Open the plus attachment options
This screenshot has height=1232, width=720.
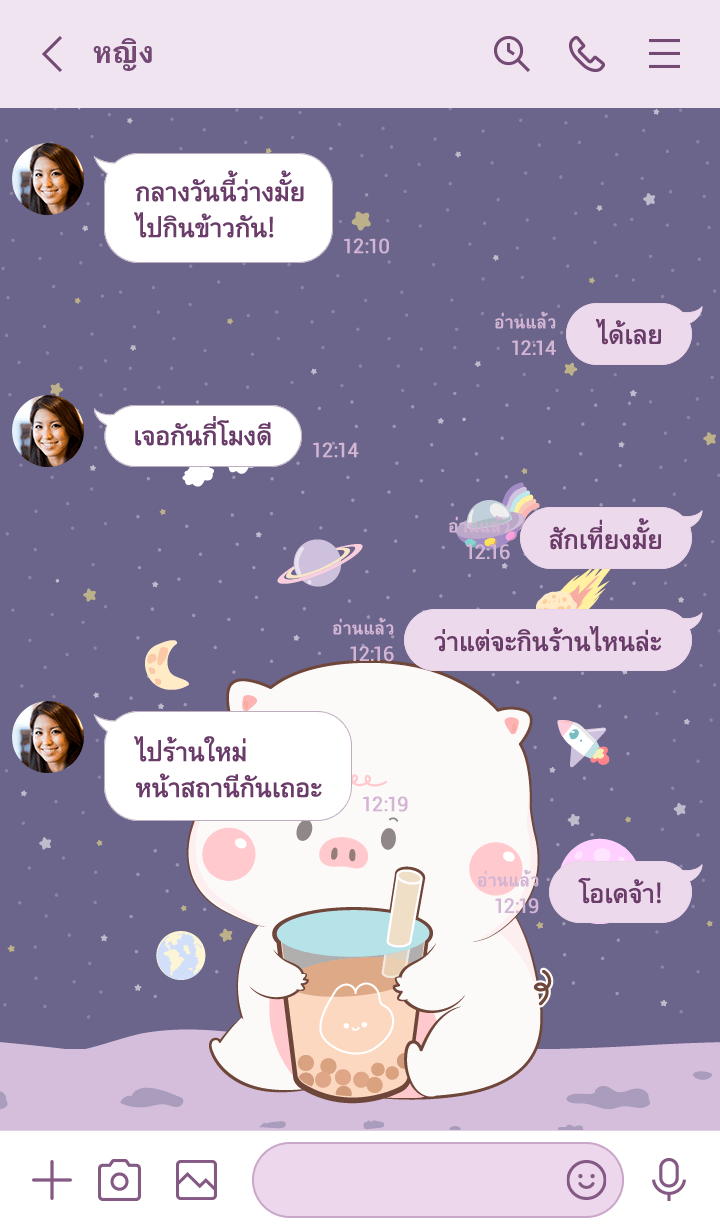[x=52, y=1181]
